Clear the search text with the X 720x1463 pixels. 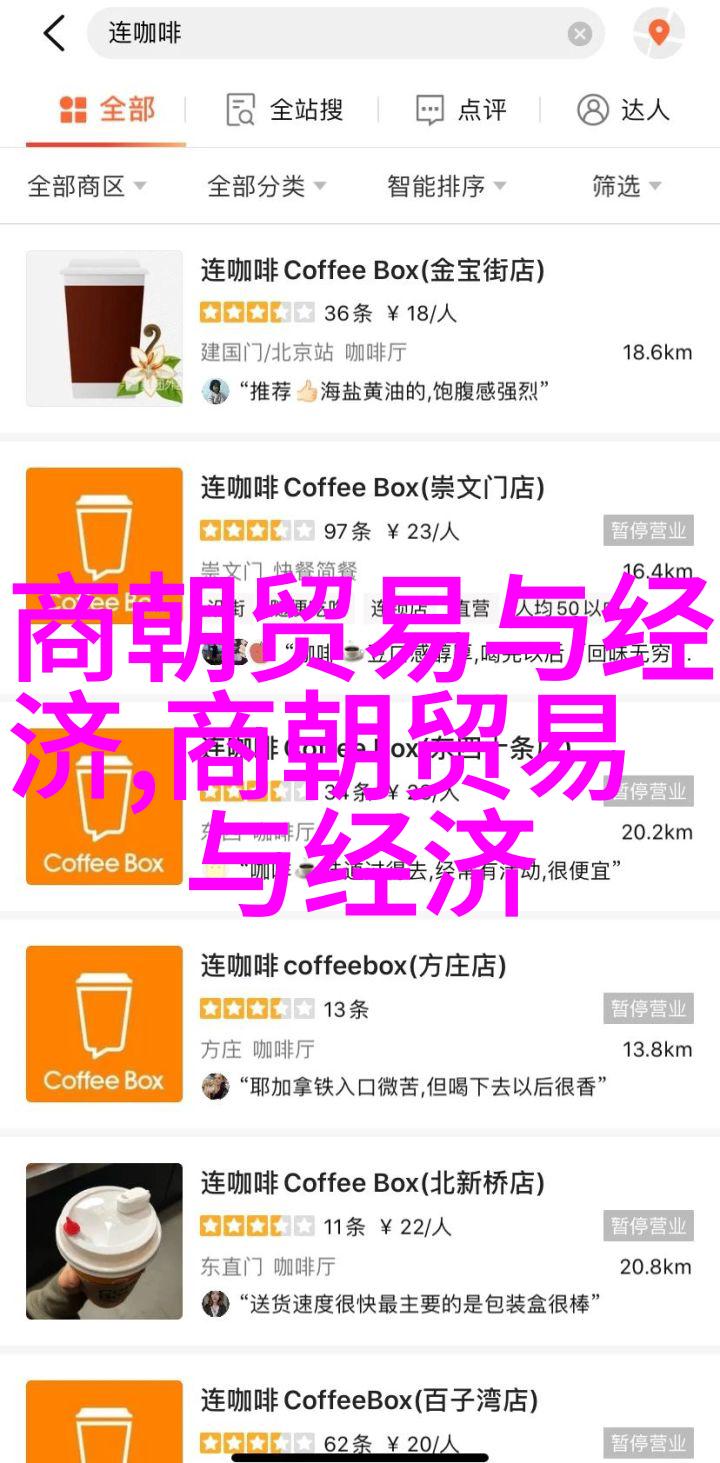coord(580,34)
